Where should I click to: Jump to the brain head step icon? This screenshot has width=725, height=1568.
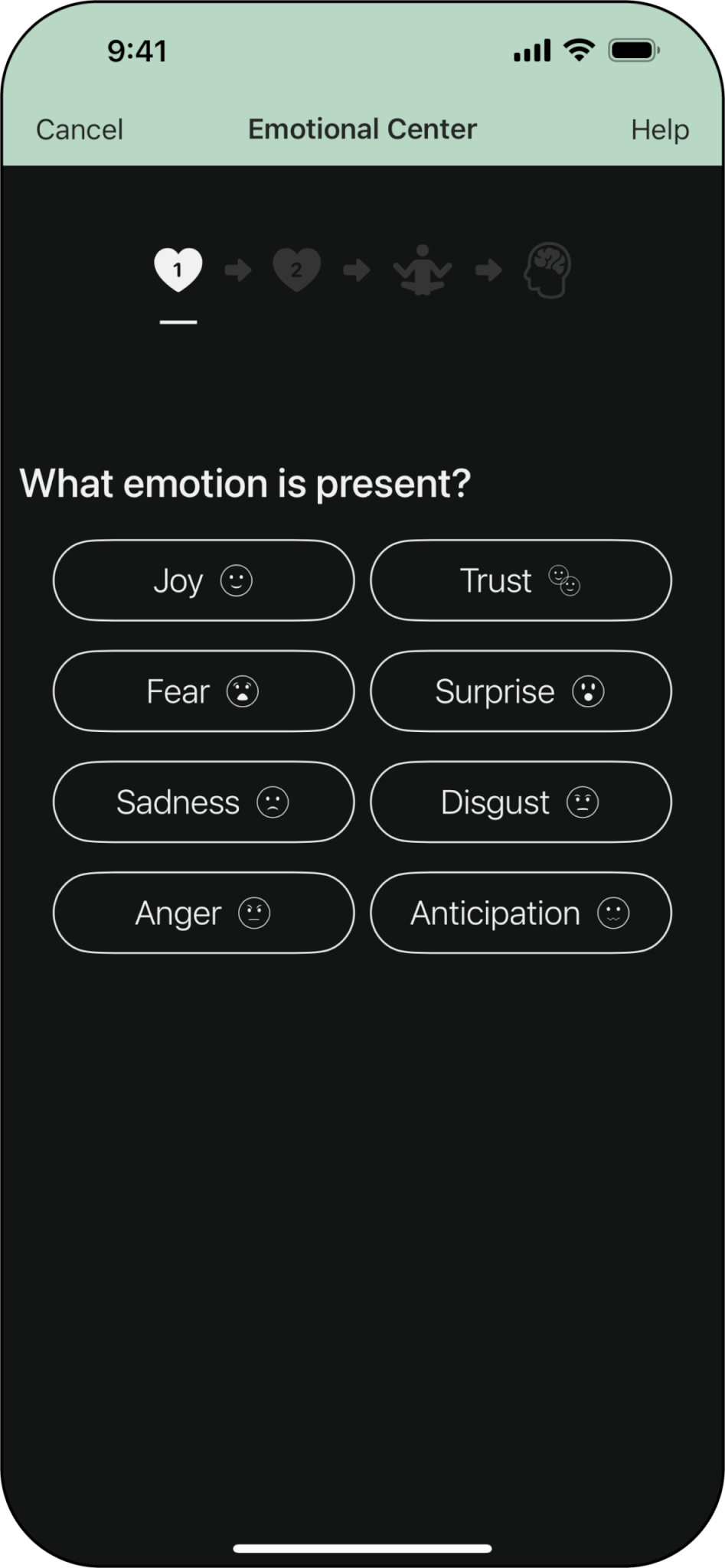547,269
